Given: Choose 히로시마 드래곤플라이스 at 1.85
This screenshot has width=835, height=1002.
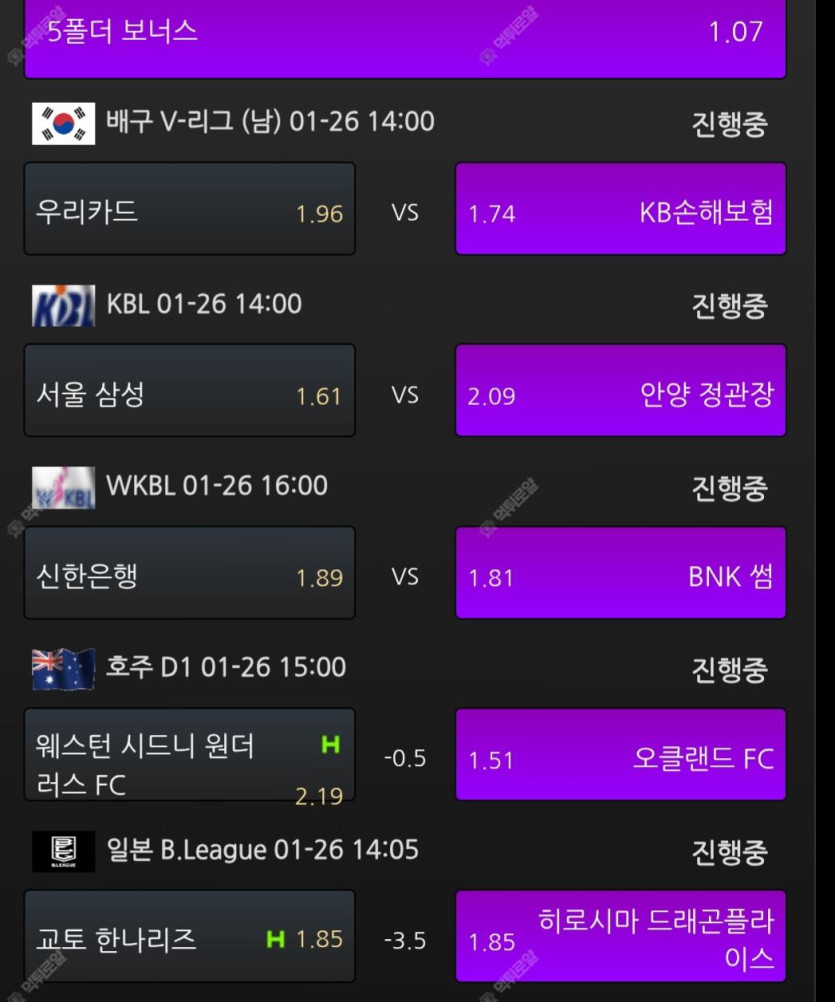Looking at the screenshot, I should 620,937.
